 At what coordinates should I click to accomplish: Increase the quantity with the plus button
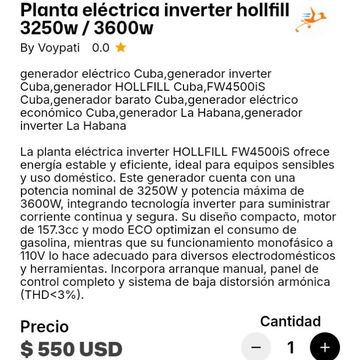click(x=325, y=347)
